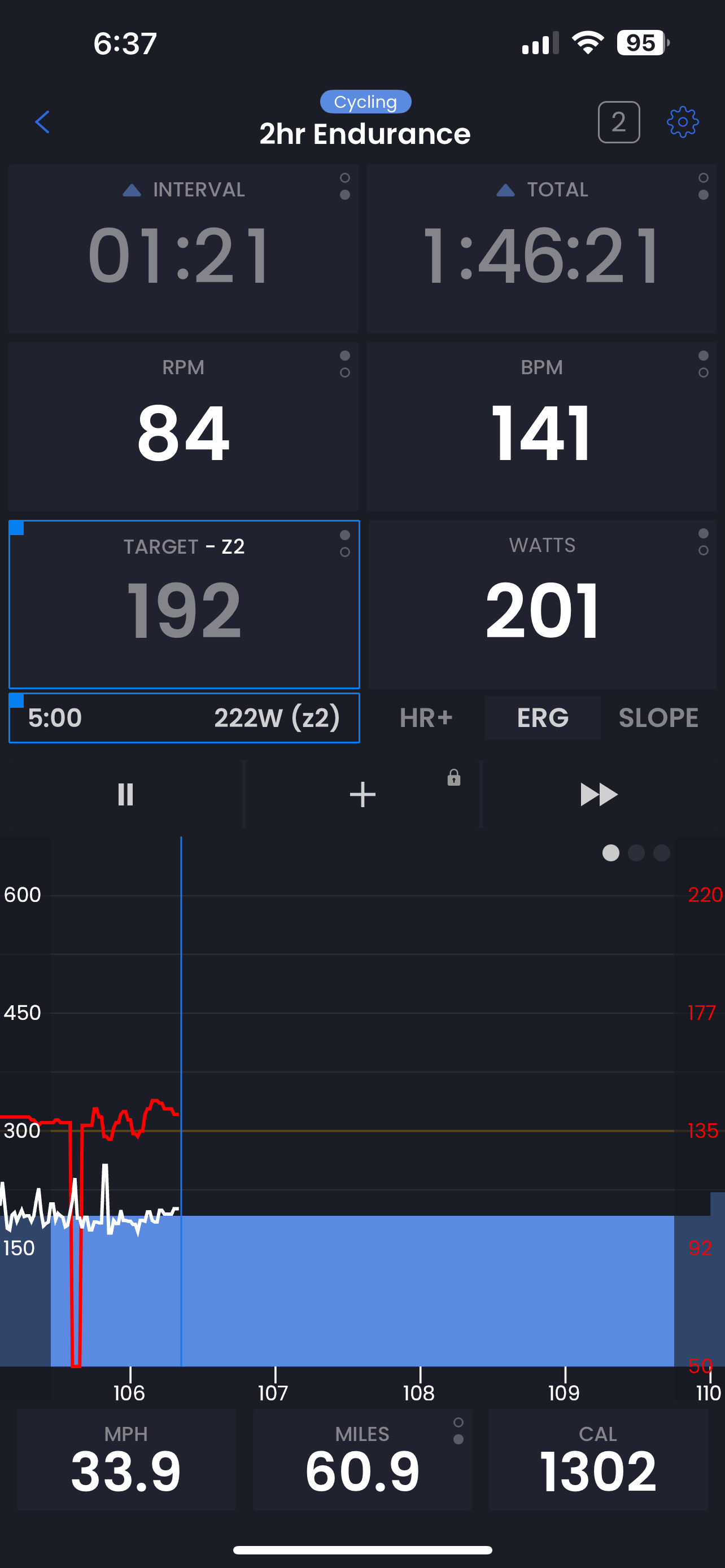Tap the boxed number 2 icon
The image size is (725, 1568).
[618, 122]
